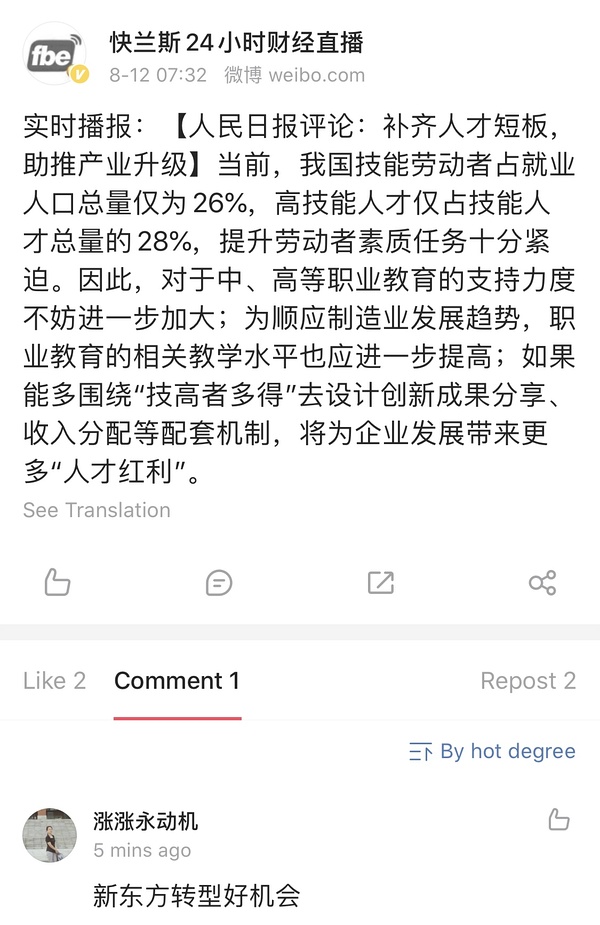The height and width of the screenshot is (925, 600).
Task: Select the Comment 1 tab
Action: [x=177, y=681]
